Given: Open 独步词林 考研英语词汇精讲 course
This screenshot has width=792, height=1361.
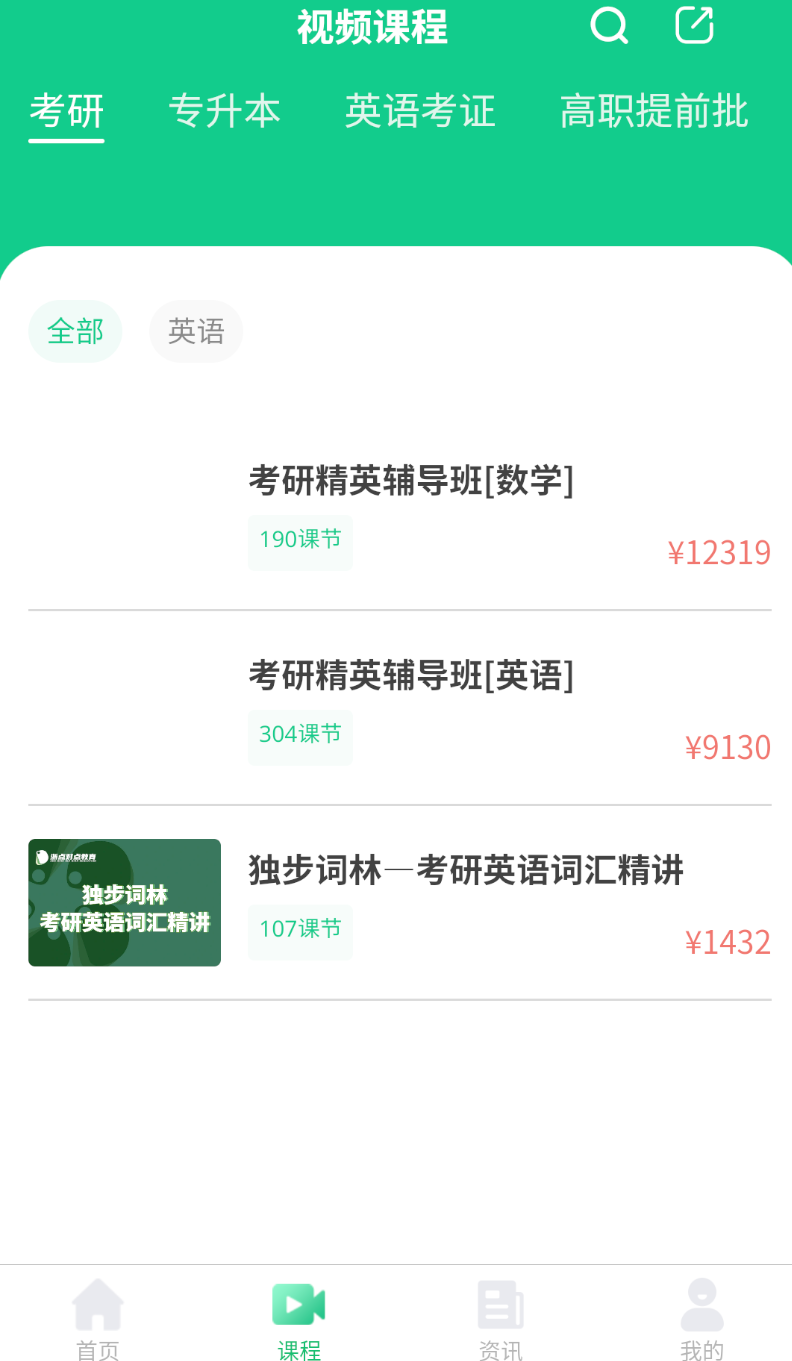Looking at the screenshot, I should [400, 903].
